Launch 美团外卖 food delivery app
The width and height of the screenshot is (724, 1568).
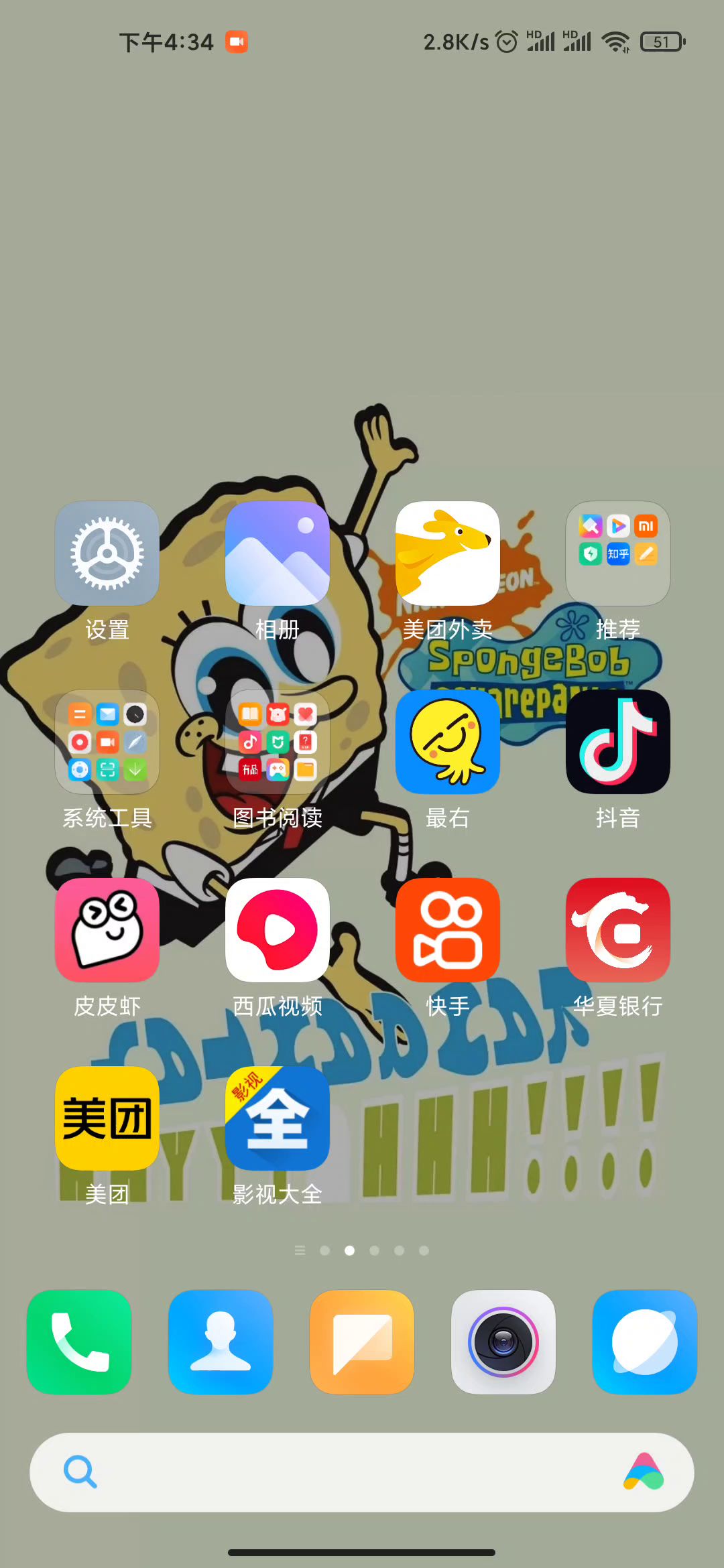tap(447, 553)
